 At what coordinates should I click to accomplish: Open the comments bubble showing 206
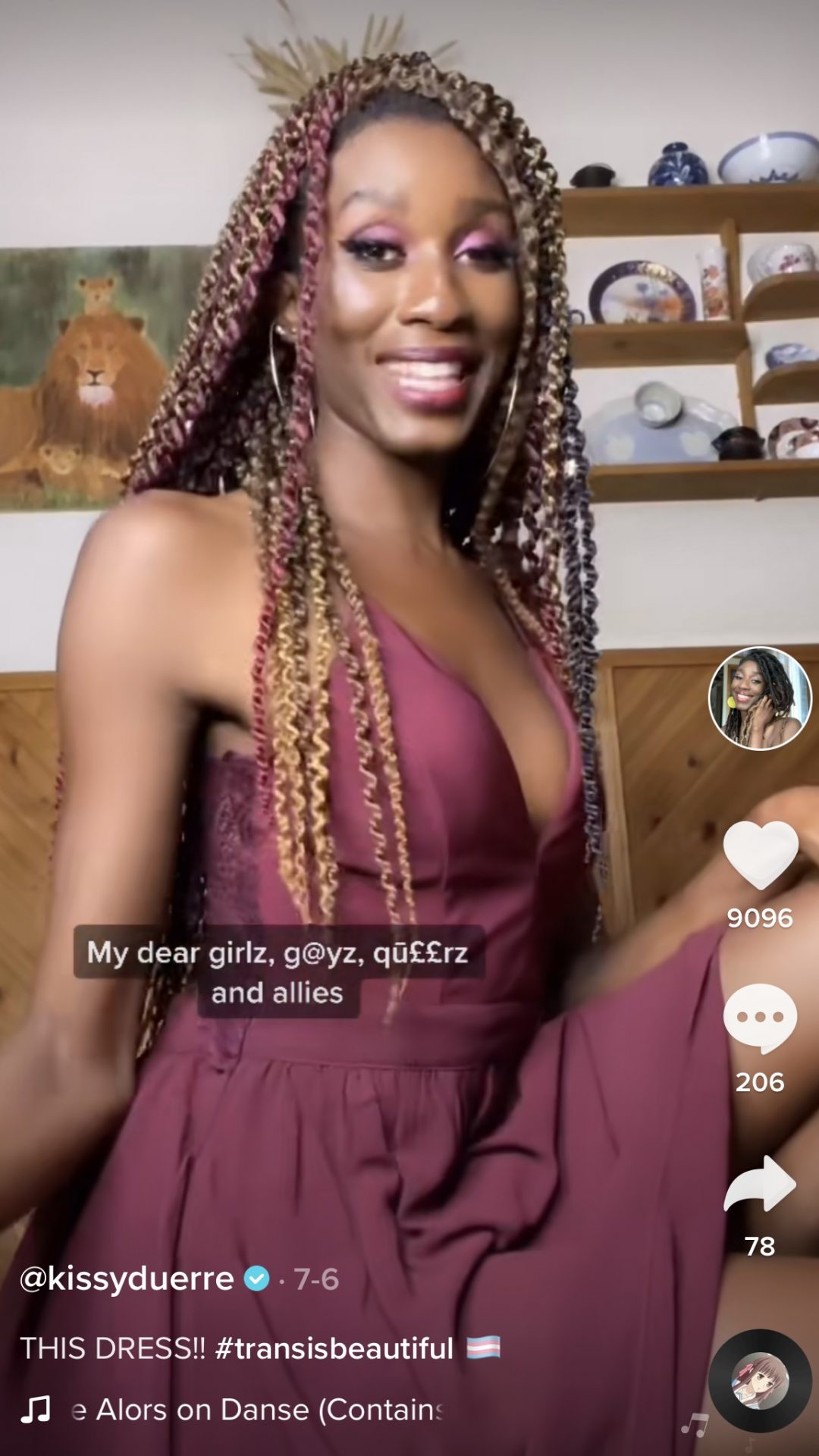point(760,1018)
